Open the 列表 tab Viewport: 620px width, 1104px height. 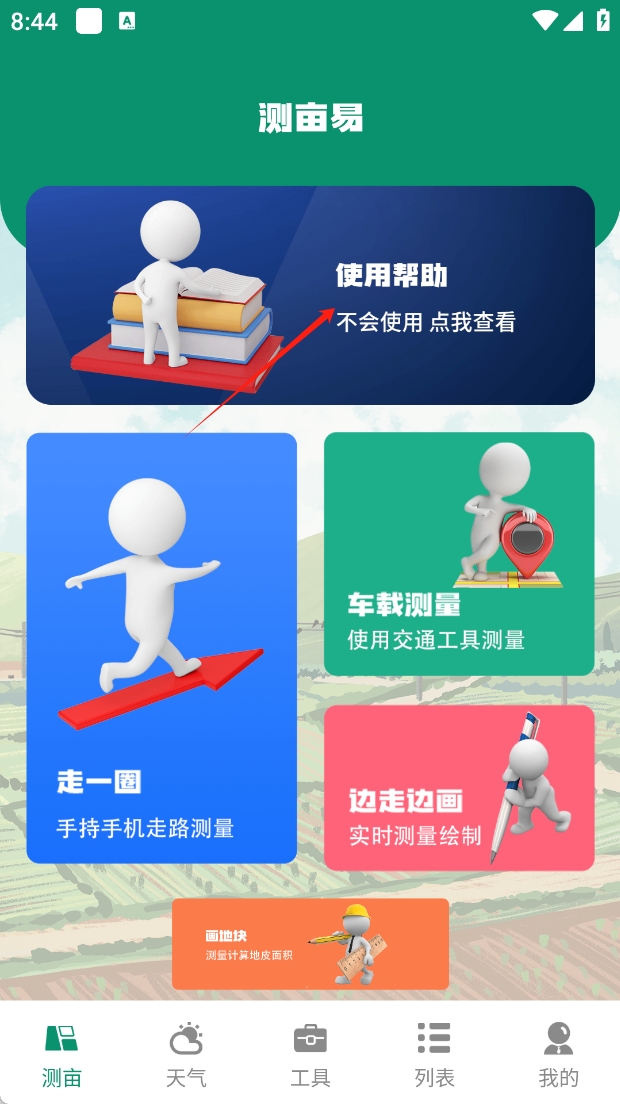434,1053
